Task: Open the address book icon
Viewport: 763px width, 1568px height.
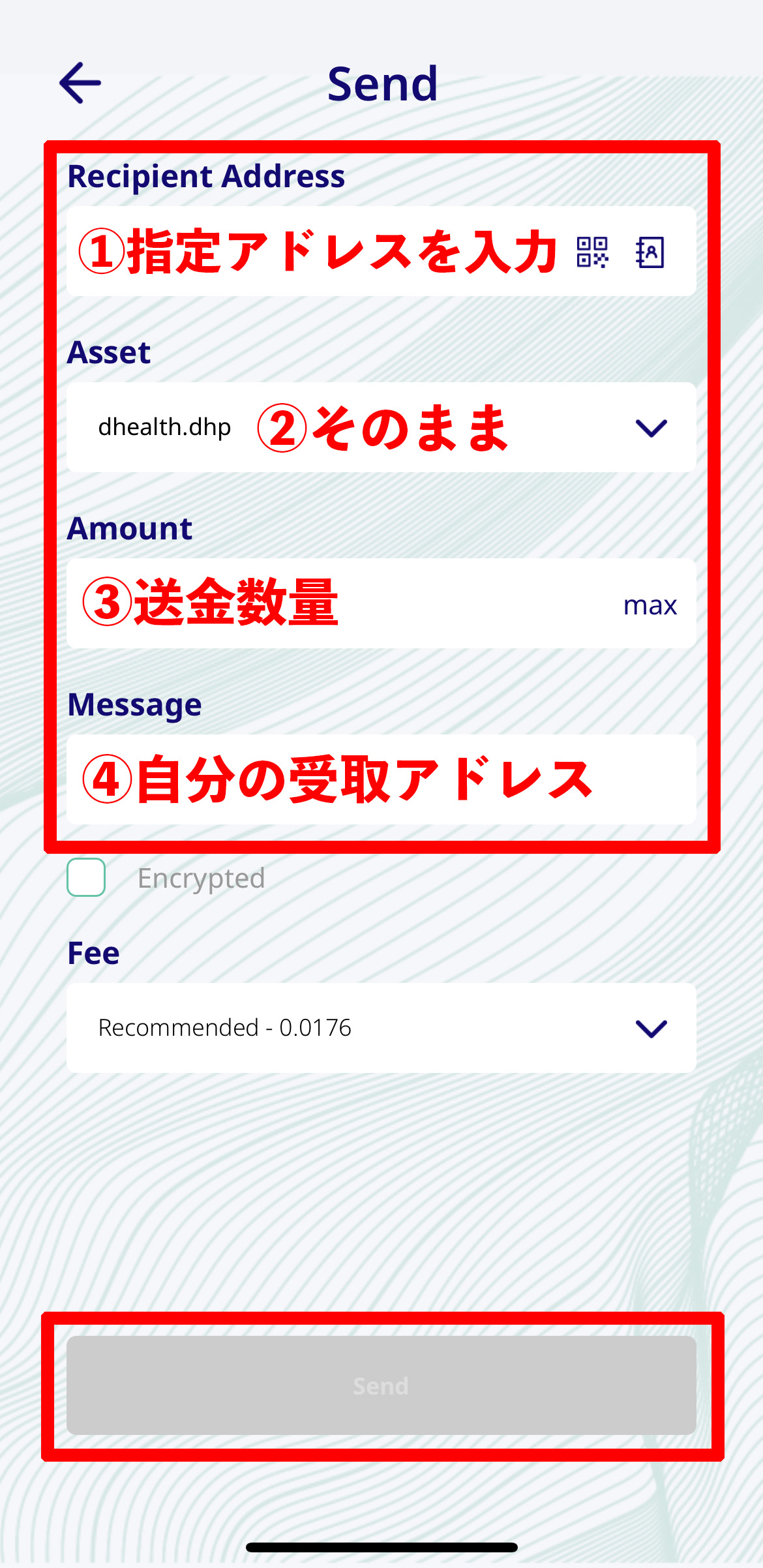Action: coord(650,252)
